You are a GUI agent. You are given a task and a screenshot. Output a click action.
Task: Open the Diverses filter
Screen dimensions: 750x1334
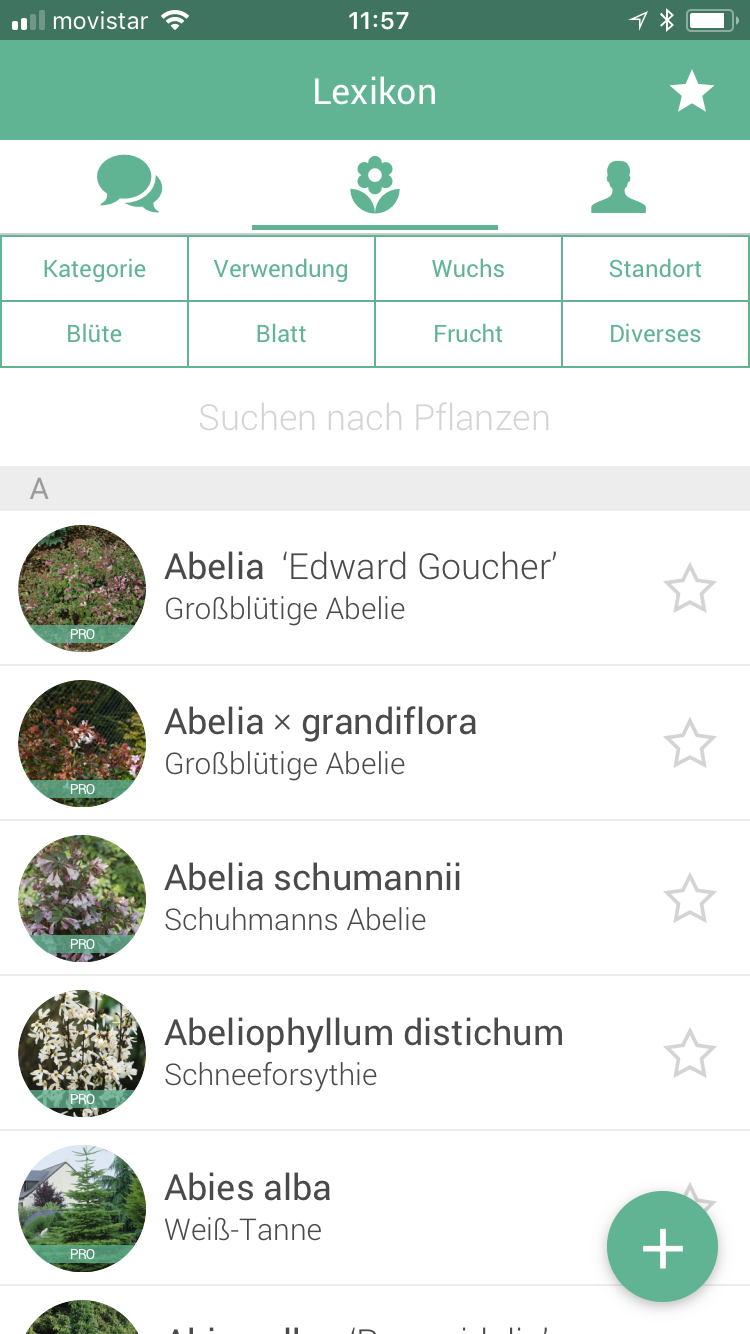[x=655, y=334]
